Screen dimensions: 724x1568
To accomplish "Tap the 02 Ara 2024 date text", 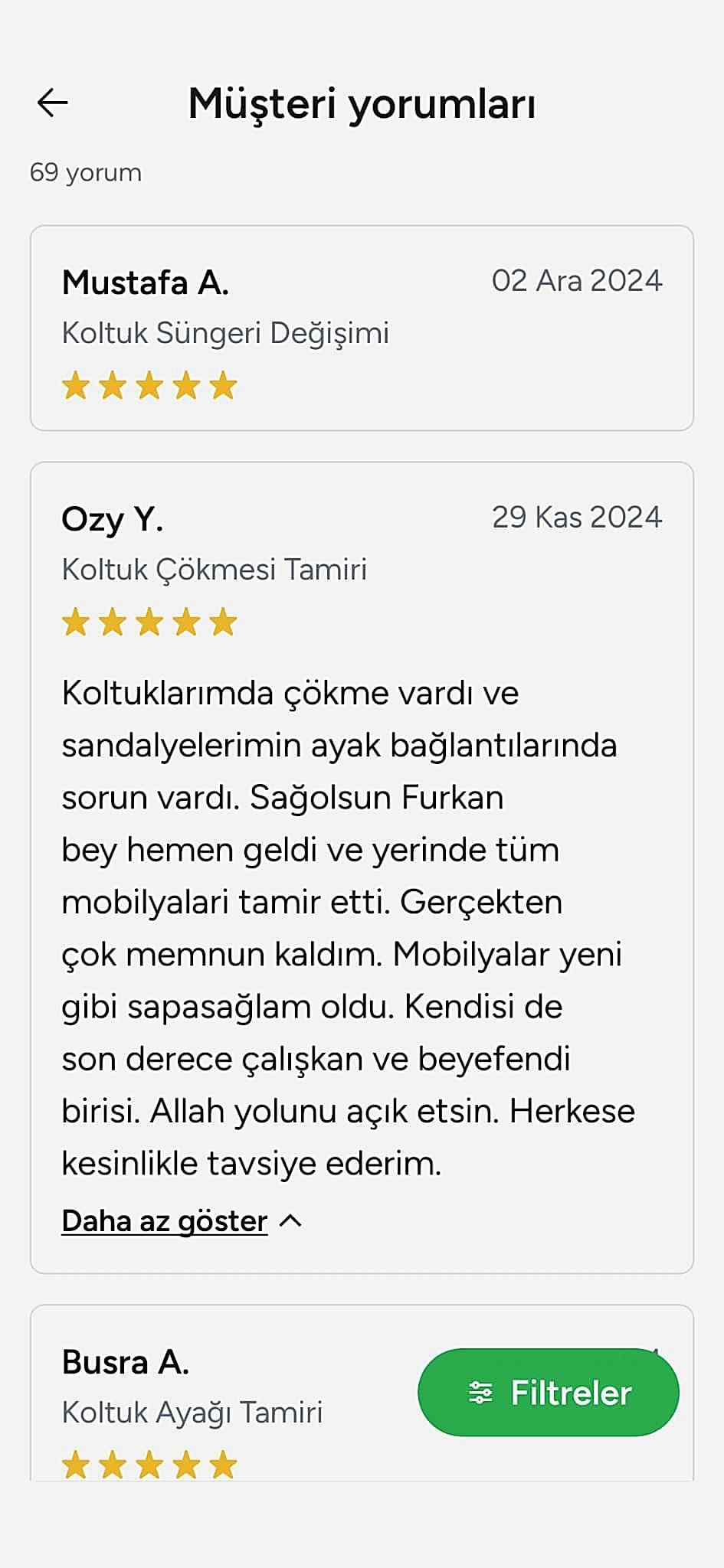I will coord(577,280).
